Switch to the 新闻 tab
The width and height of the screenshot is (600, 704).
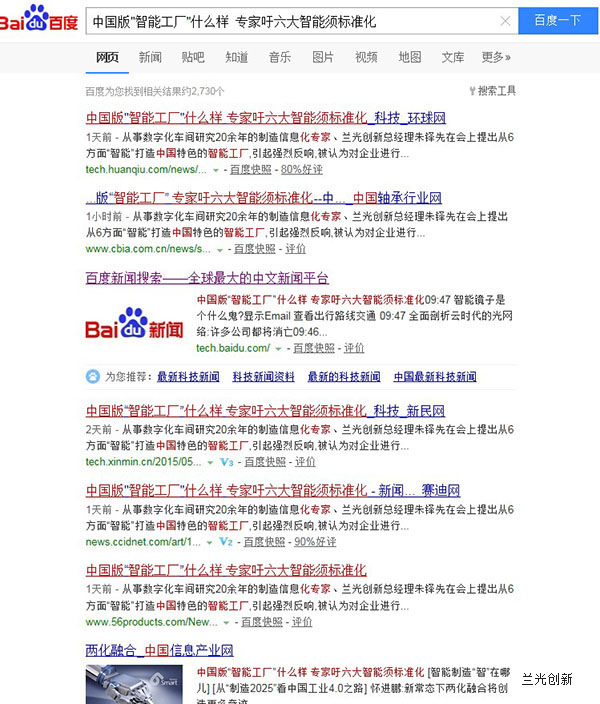[x=150, y=57]
